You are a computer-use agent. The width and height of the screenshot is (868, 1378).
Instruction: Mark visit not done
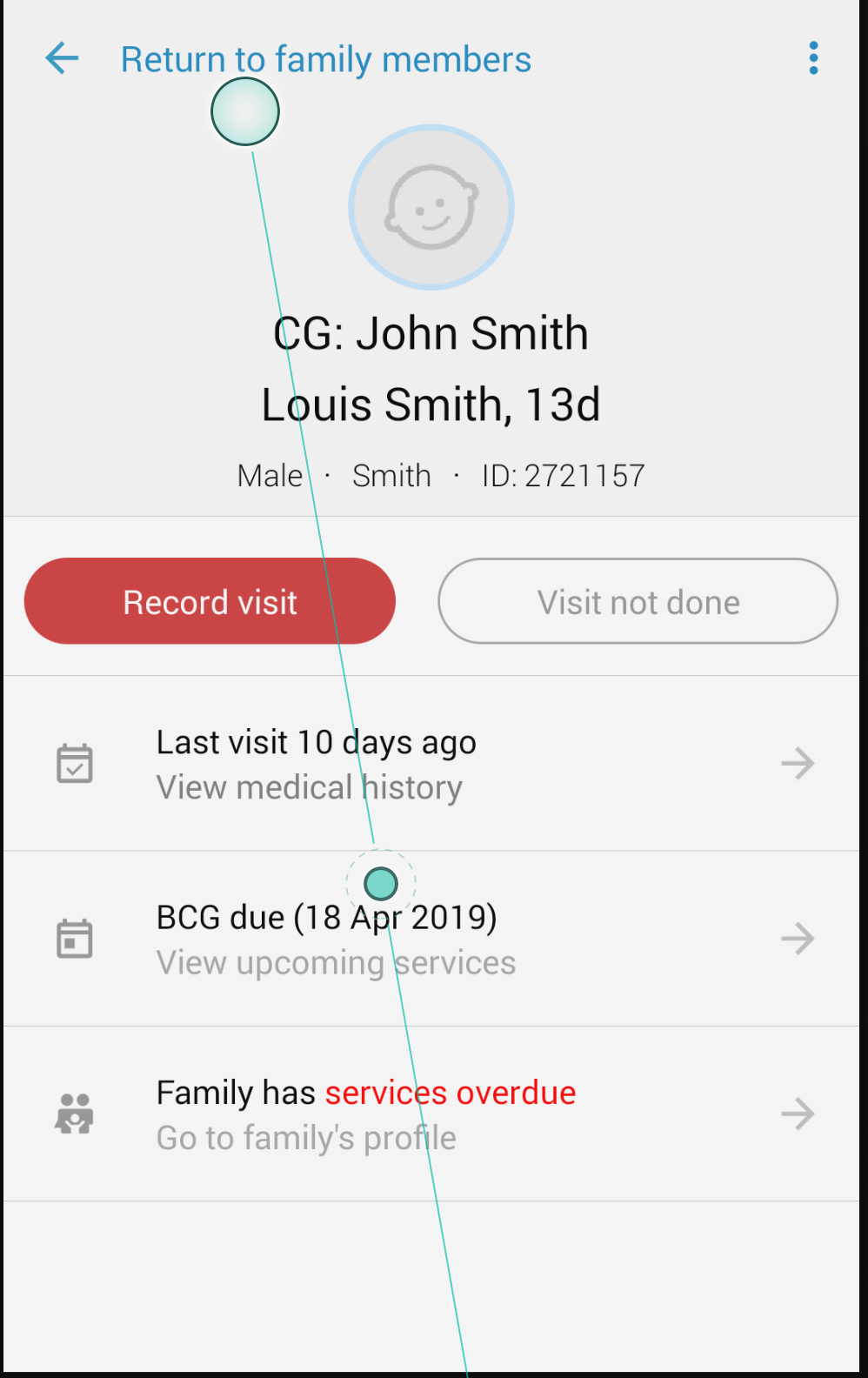pyautogui.click(x=638, y=601)
